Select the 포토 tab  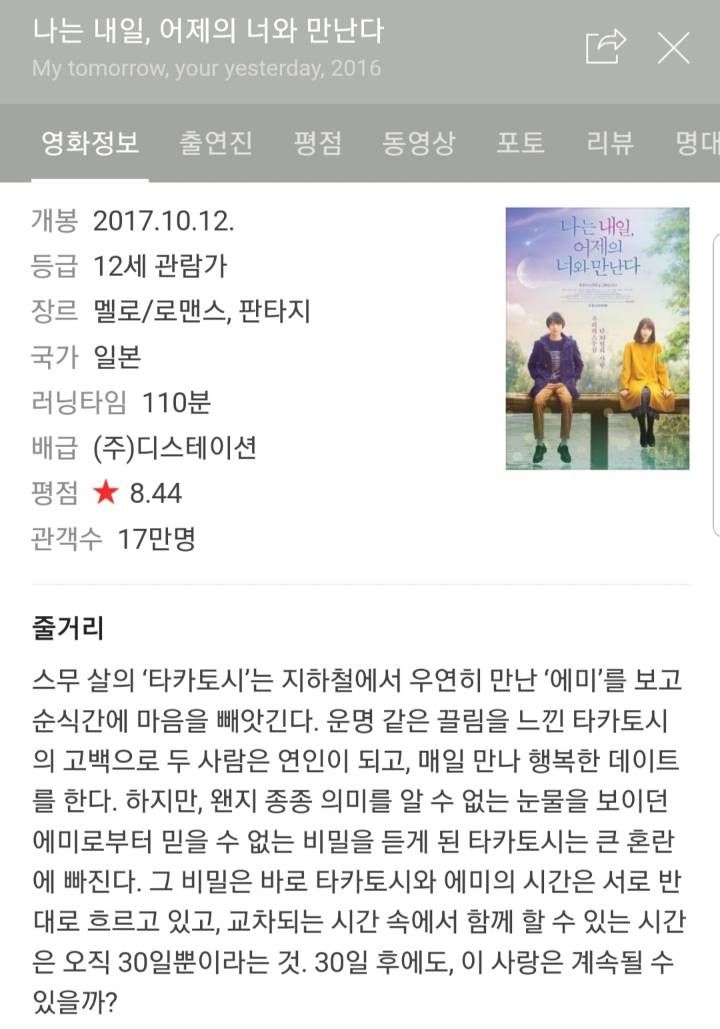click(x=520, y=143)
